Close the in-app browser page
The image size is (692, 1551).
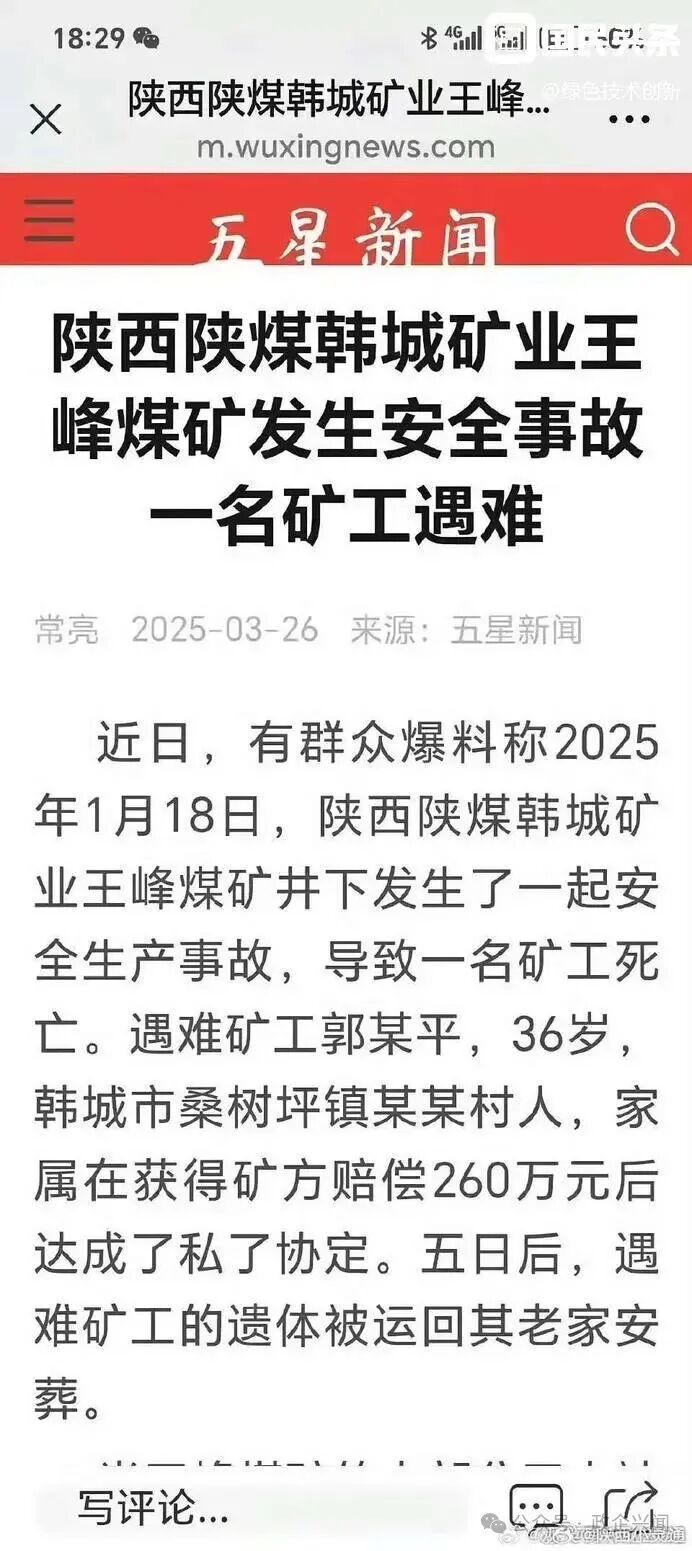pyautogui.click(x=46, y=120)
